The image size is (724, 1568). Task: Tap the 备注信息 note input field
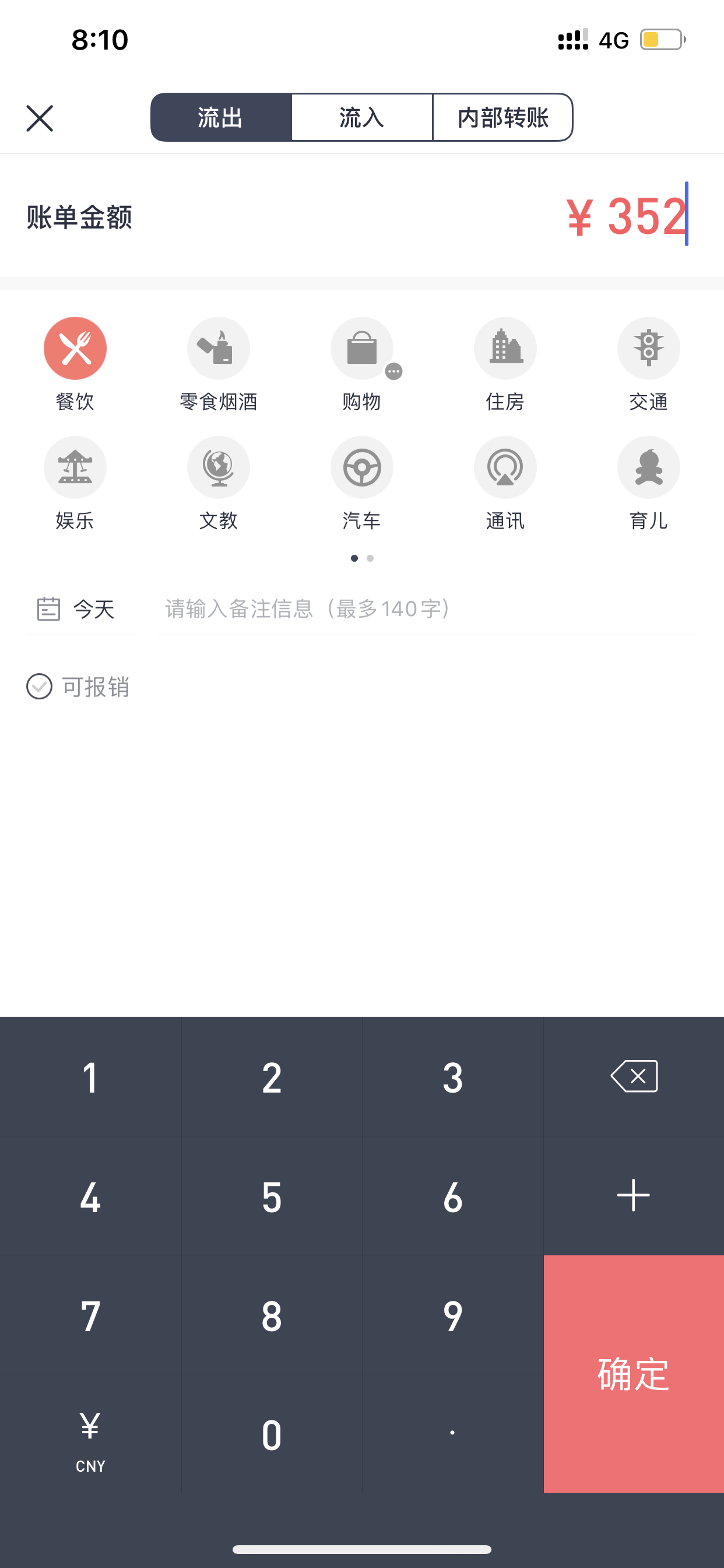pos(427,608)
